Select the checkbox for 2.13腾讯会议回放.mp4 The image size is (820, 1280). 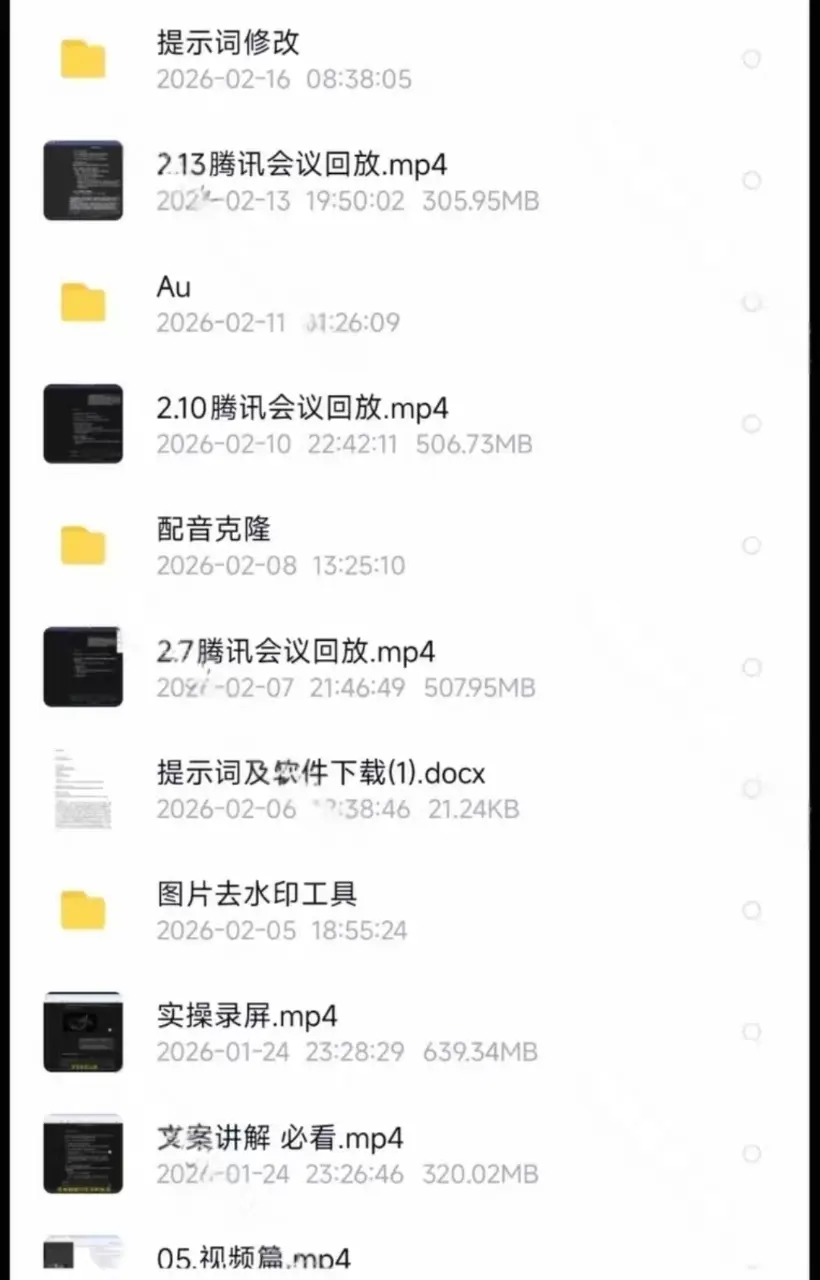751,181
